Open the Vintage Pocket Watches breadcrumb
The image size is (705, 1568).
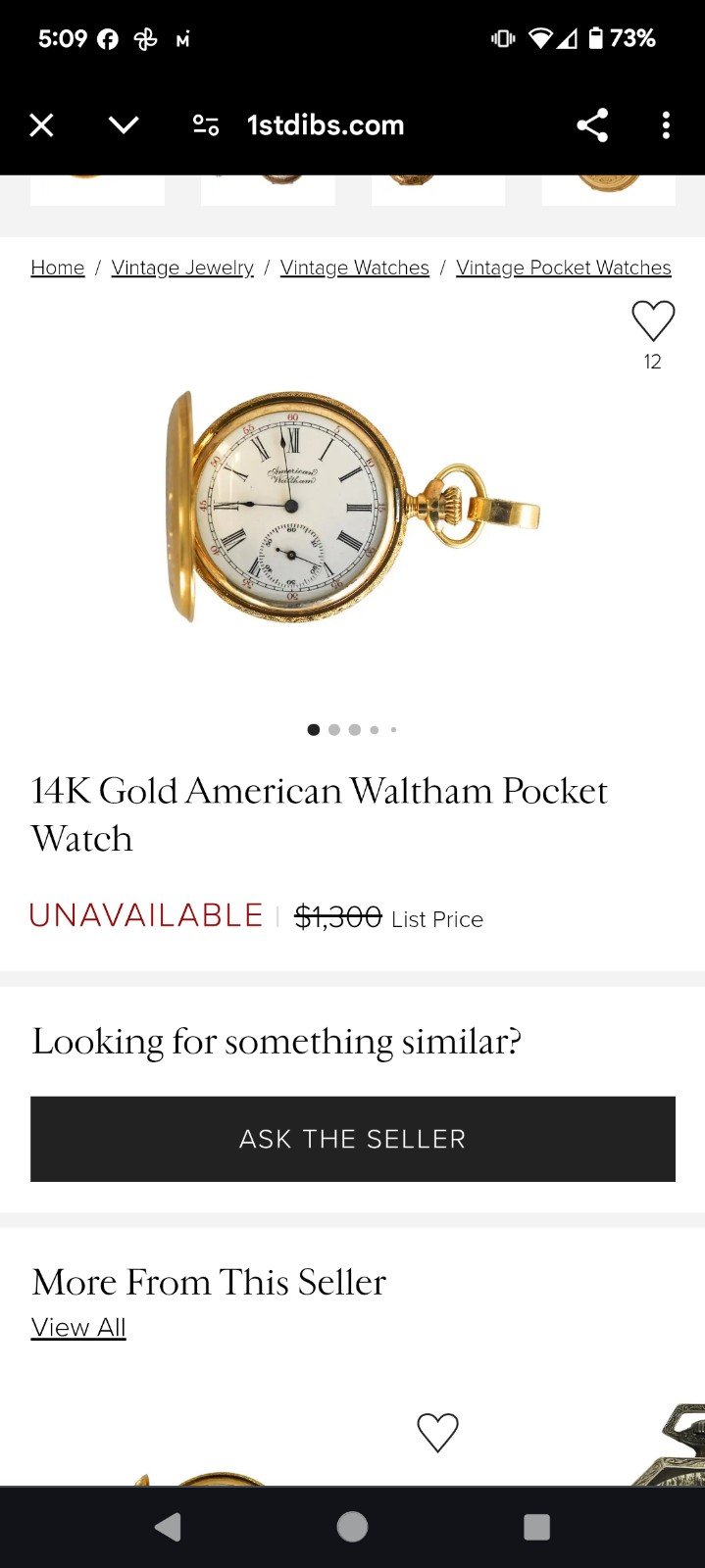564,268
